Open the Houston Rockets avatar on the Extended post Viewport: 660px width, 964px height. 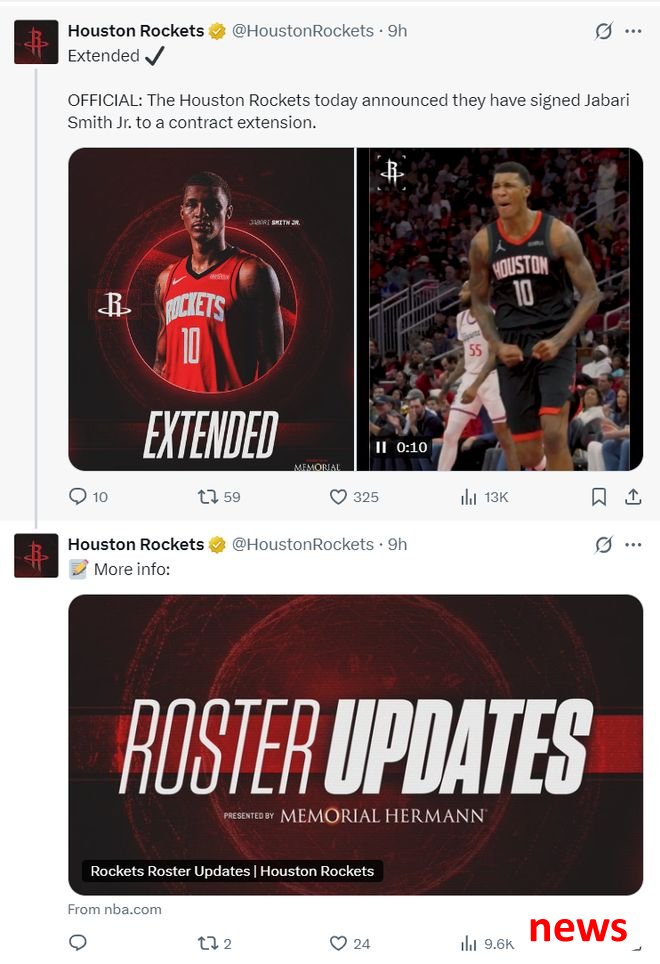point(36,42)
